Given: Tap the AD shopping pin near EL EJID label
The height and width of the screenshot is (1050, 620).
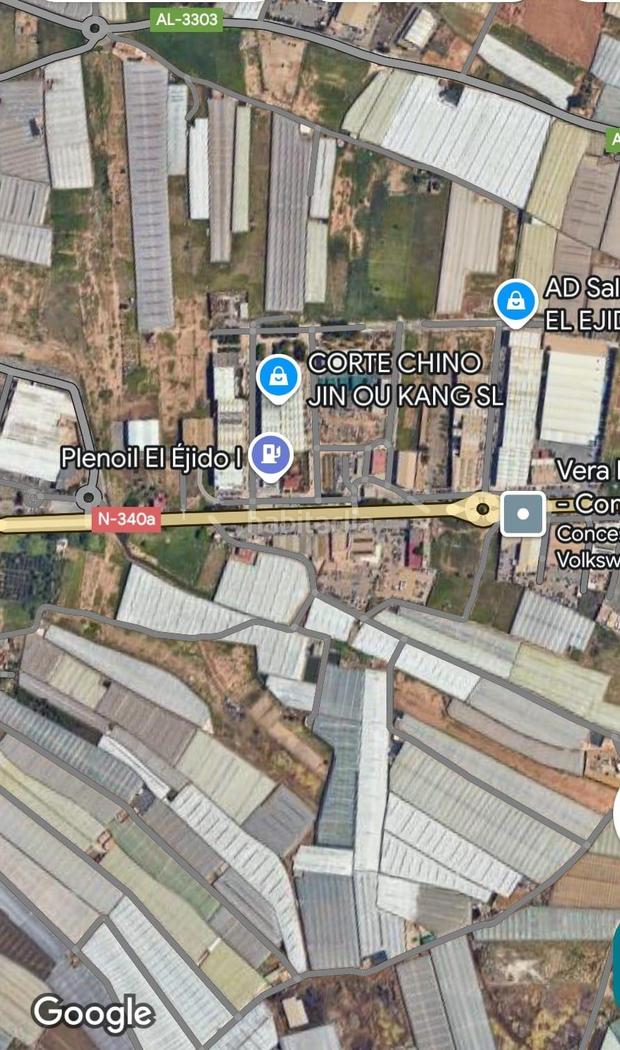Looking at the screenshot, I should (516, 300).
